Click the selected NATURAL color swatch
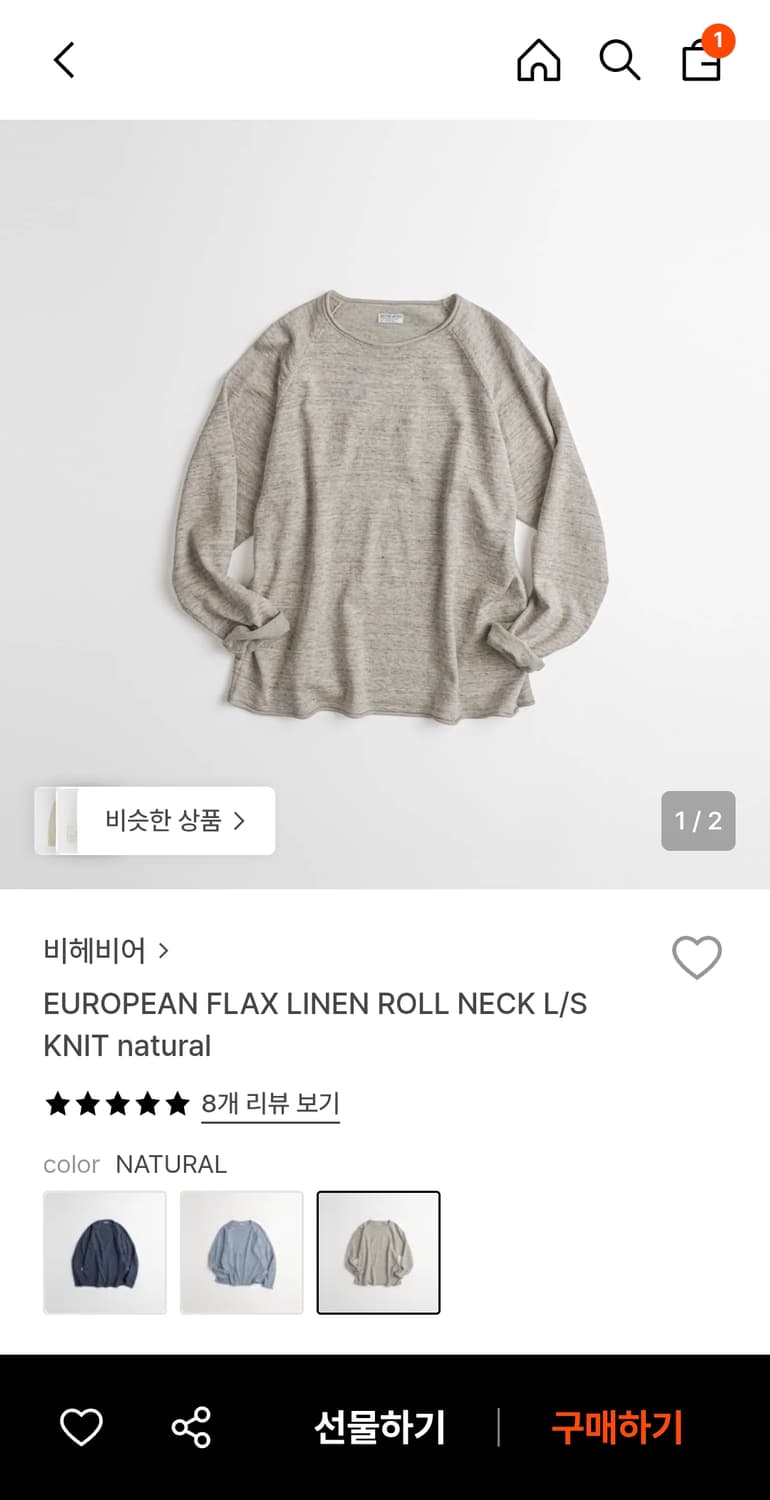The height and width of the screenshot is (1500, 770). (x=378, y=1252)
